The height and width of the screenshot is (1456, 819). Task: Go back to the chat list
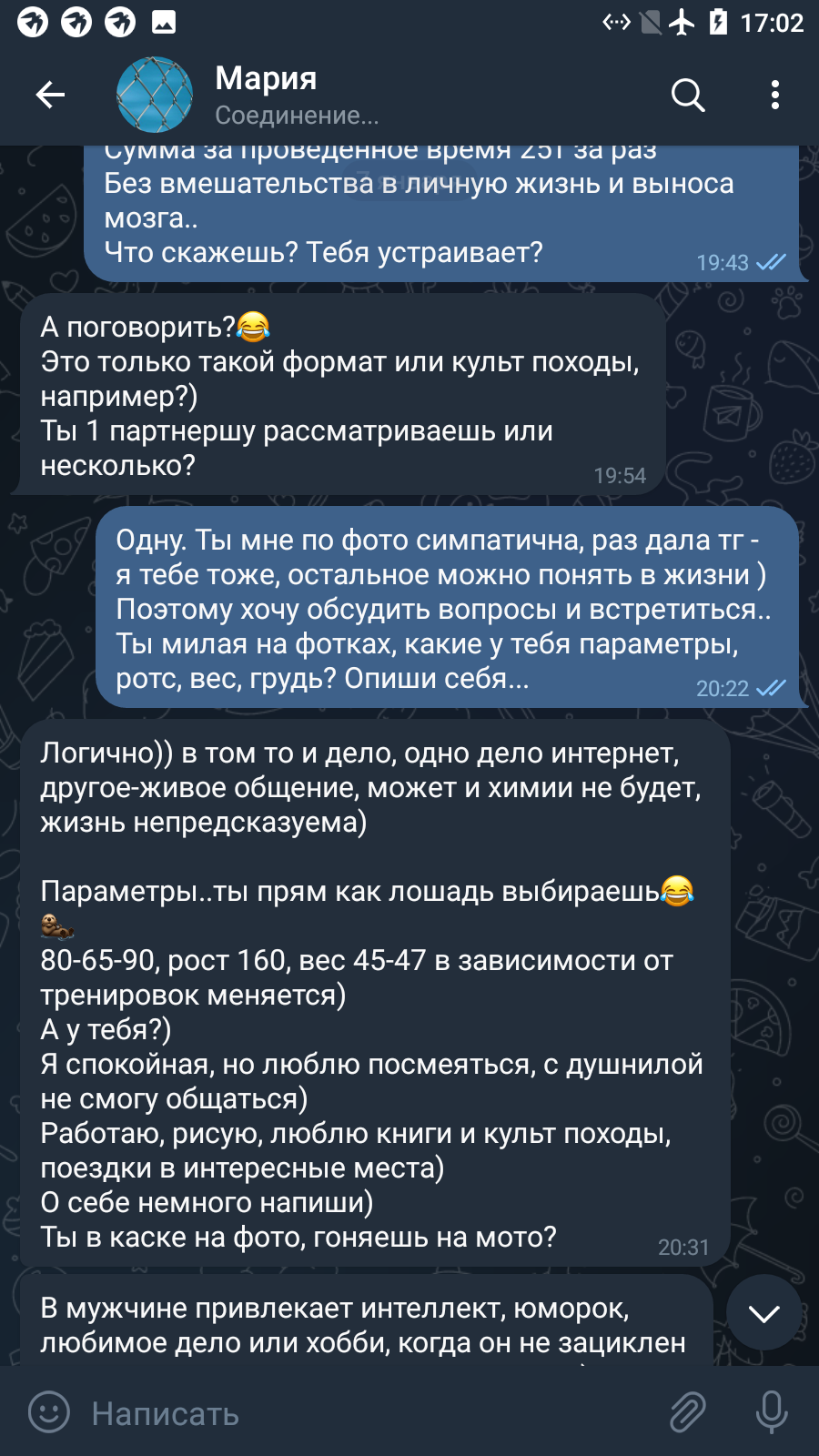click(x=50, y=95)
